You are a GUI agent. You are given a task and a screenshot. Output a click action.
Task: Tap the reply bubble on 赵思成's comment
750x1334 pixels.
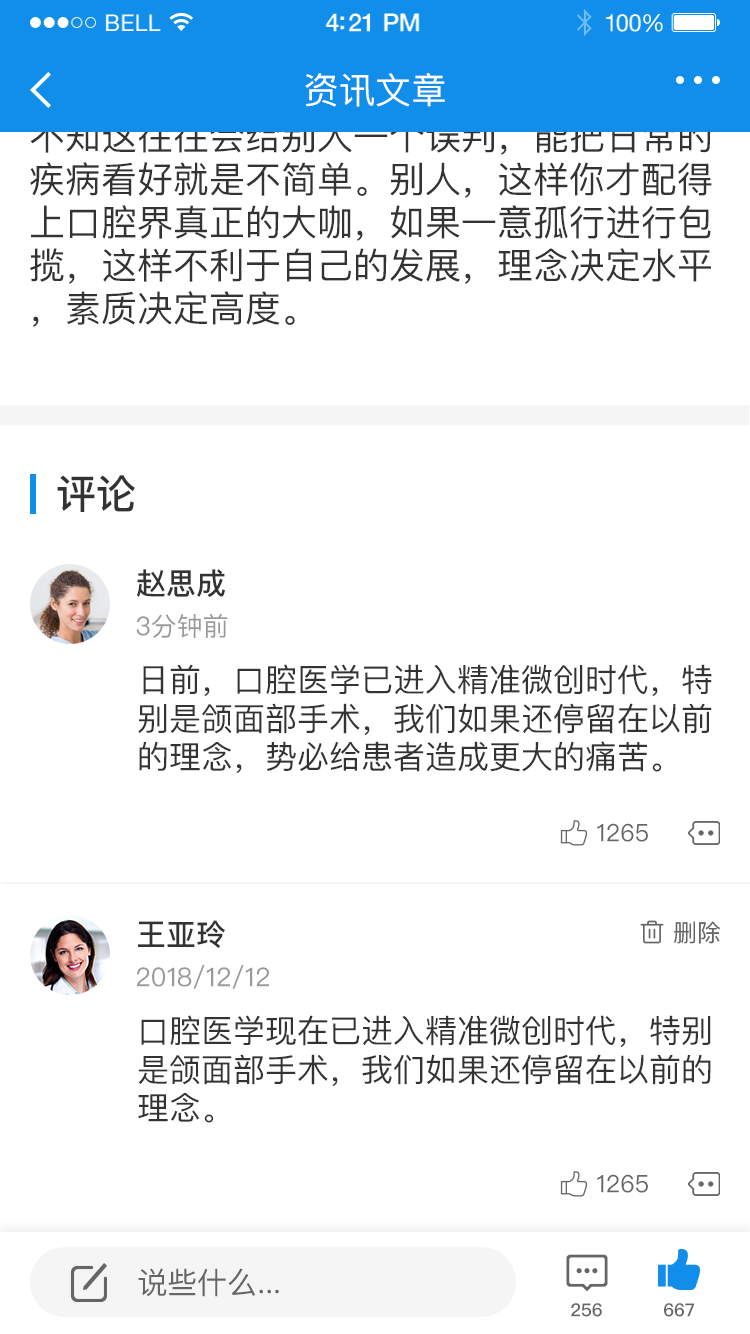pos(704,832)
